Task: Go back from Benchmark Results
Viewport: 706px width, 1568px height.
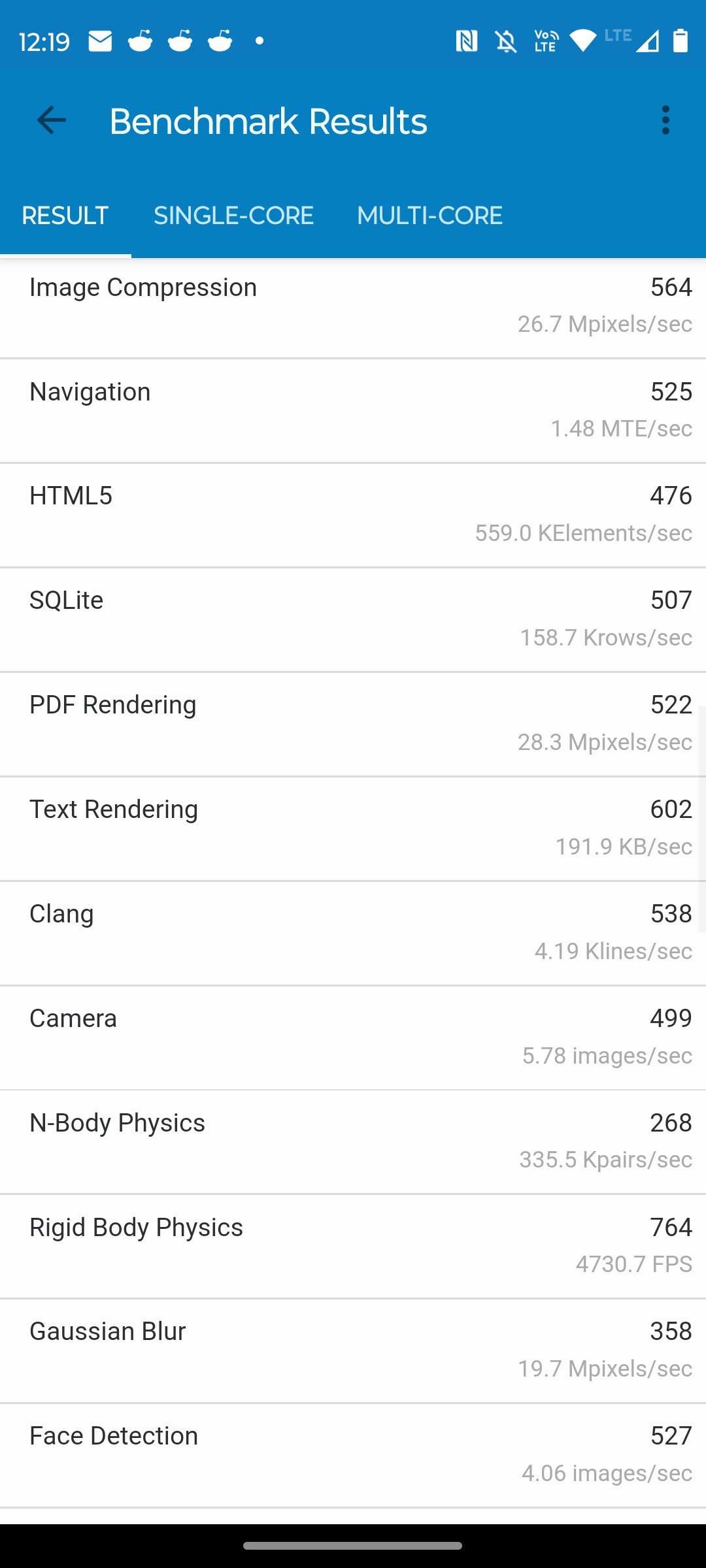Action: (51, 121)
